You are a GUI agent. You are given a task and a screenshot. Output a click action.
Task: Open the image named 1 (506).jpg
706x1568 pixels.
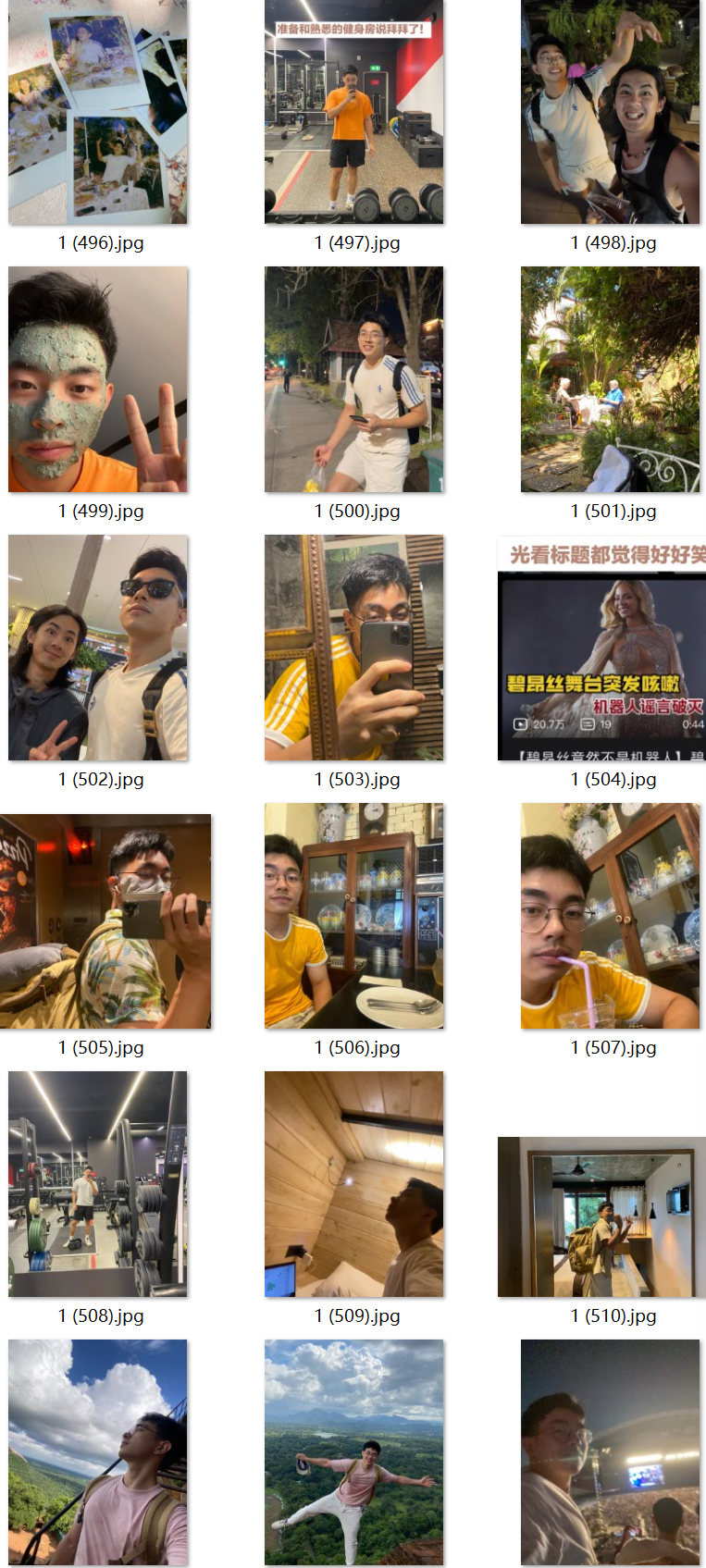click(353, 916)
